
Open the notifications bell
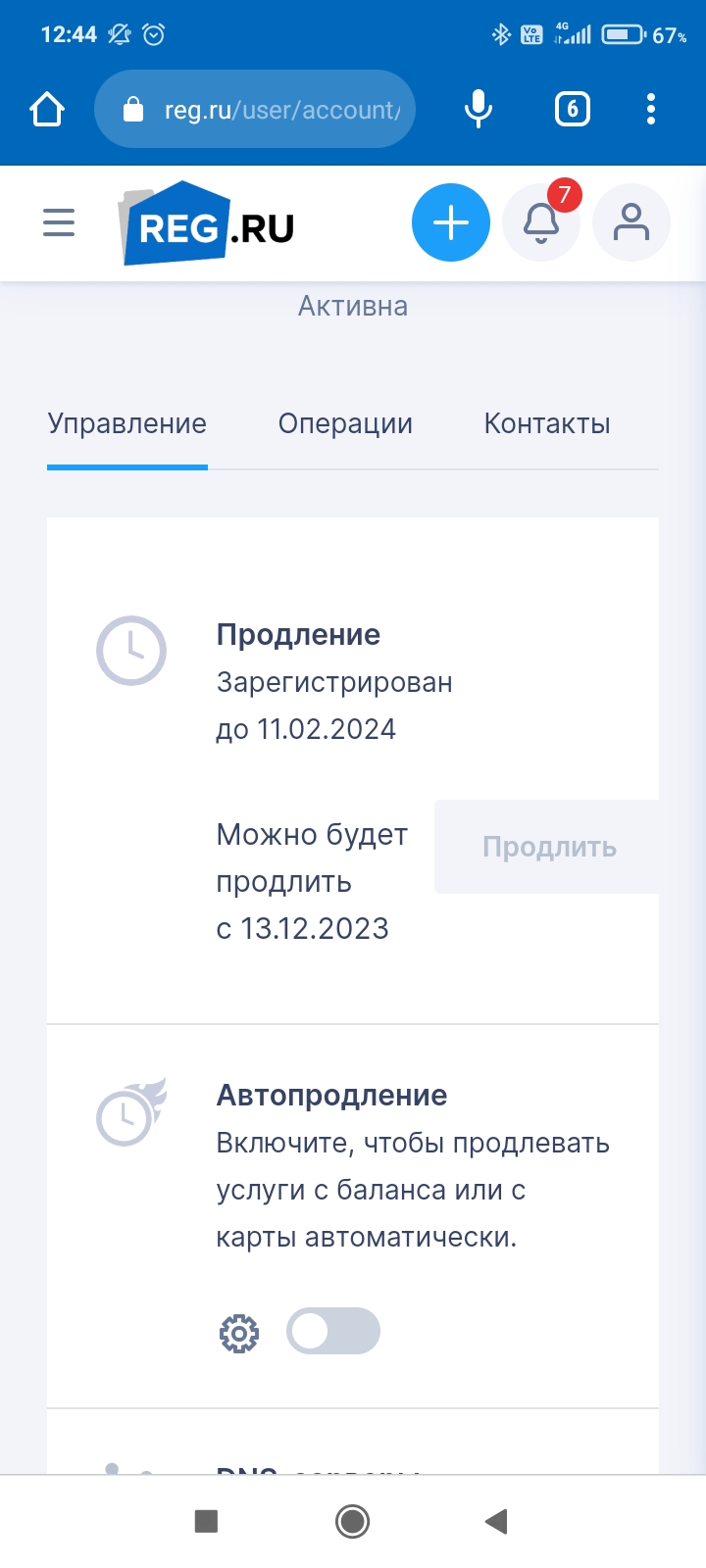coord(540,223)
